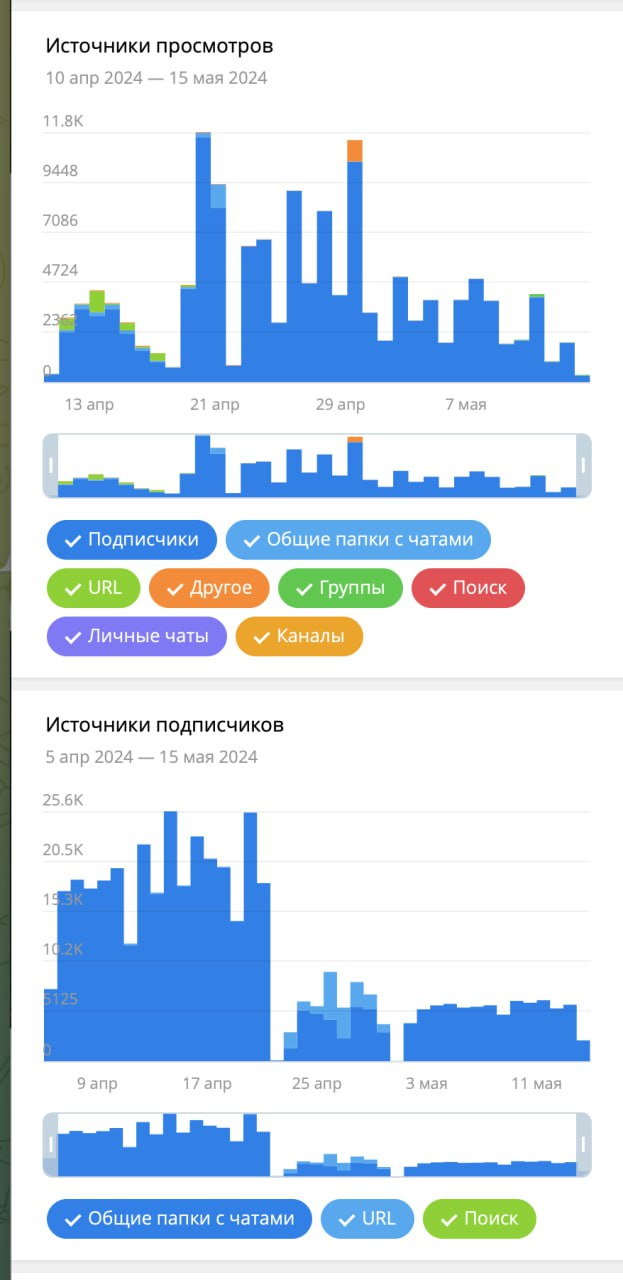Viewport: 623px width, 1280px height.
Task: Disable the red Поиск chip in views sources
Action: (x=468, y=588)
